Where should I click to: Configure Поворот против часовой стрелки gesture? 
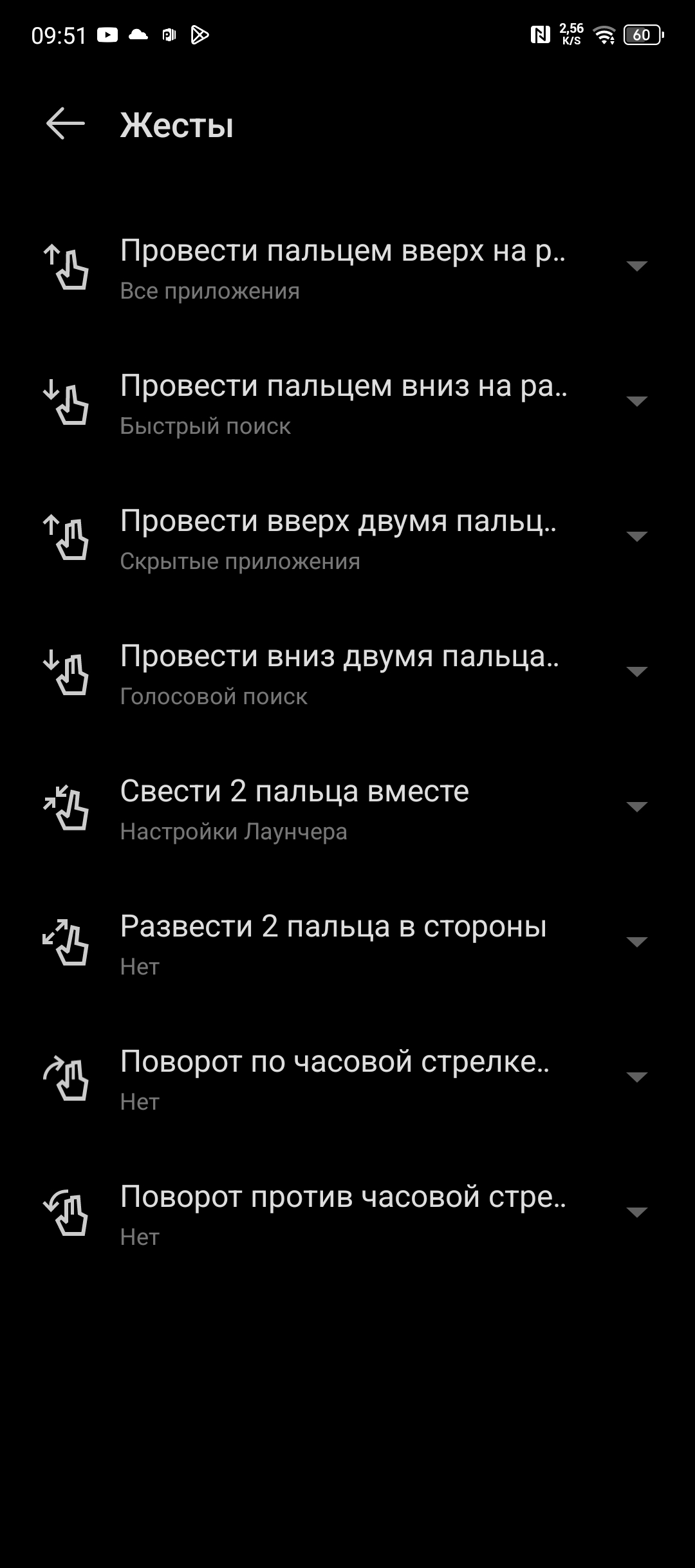[636, 1213]
